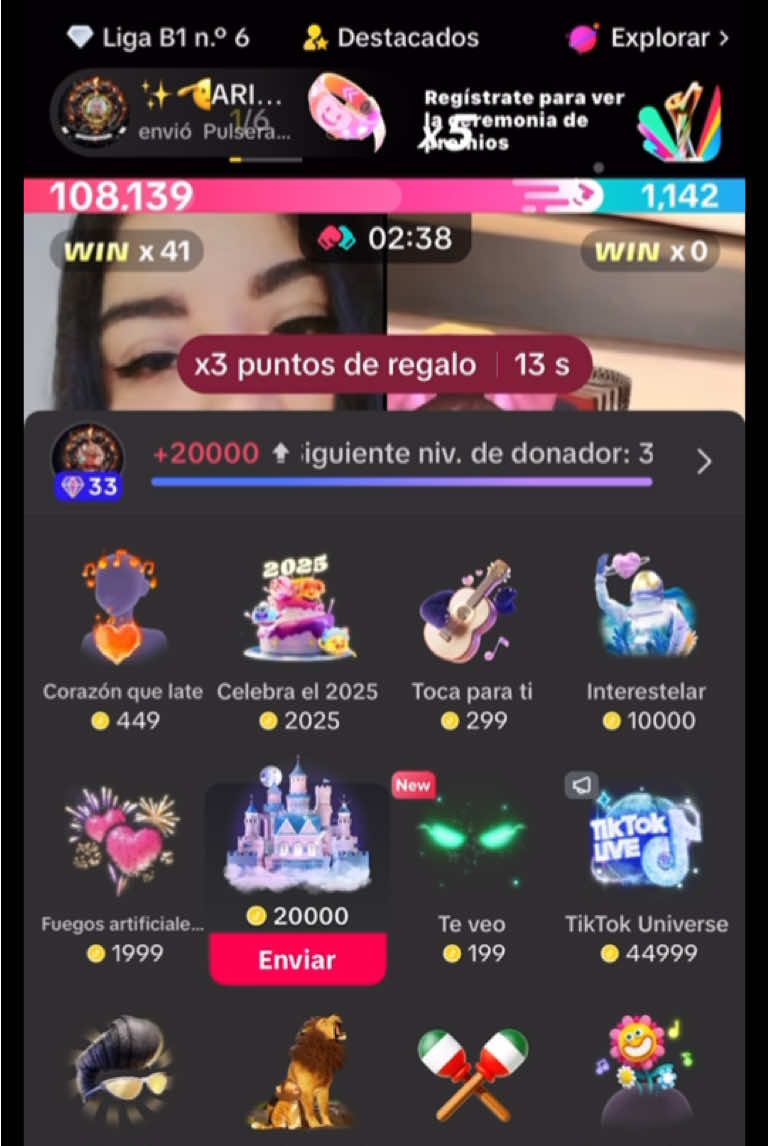Open the Destacados list
The width and height of the screenshot is (769, 1146).
390,38
